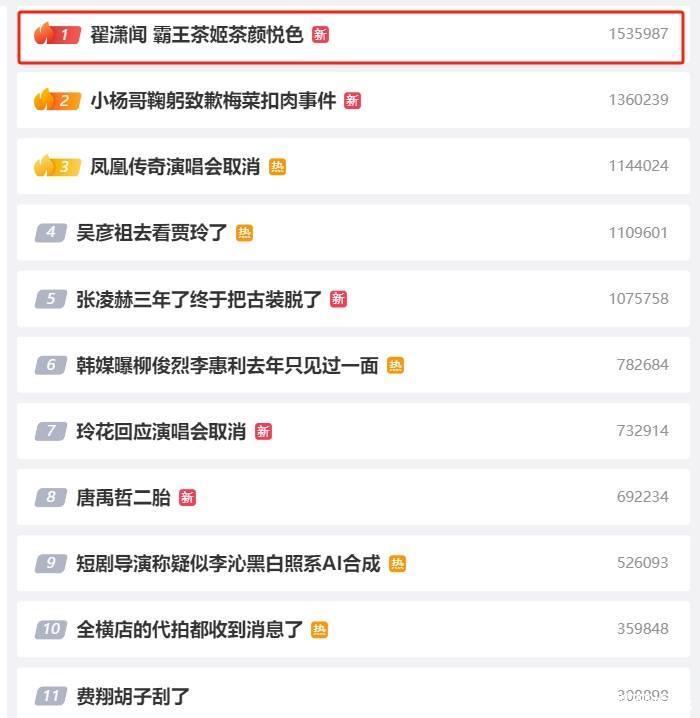
Task: Open trend 小杨哥鞠躬致歉梅菜扣肉事件
Action: (212, 101)
